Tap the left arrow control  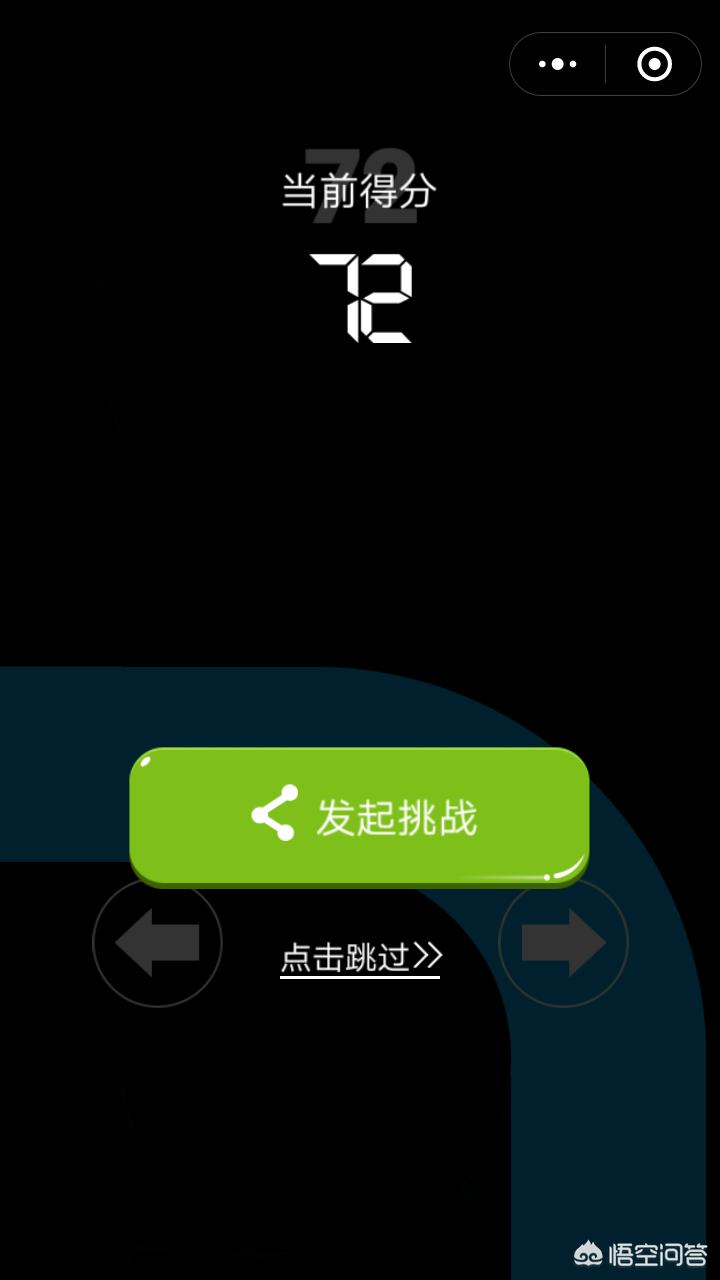pyautogui.click(x=157, y=942)
